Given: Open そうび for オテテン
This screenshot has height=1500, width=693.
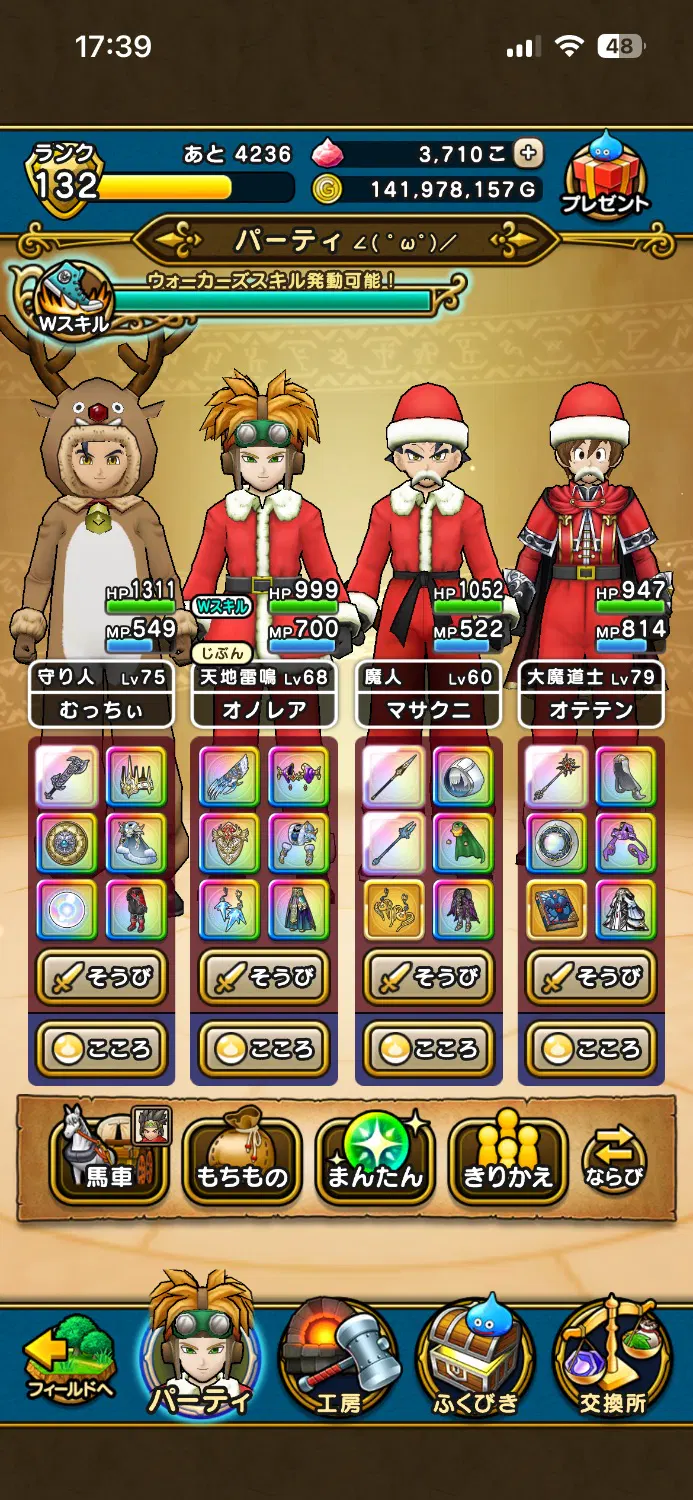Looking at the screenshot, I should point(591,977).
